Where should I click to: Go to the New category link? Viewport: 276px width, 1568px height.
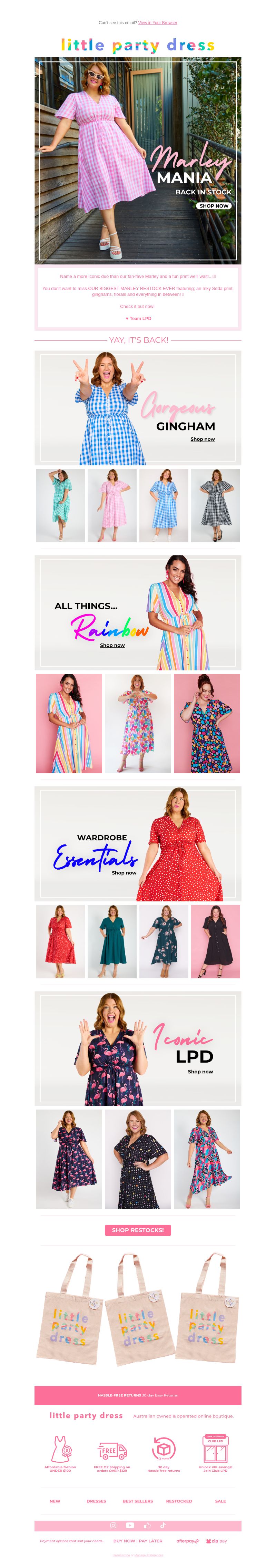[55, 1501]
